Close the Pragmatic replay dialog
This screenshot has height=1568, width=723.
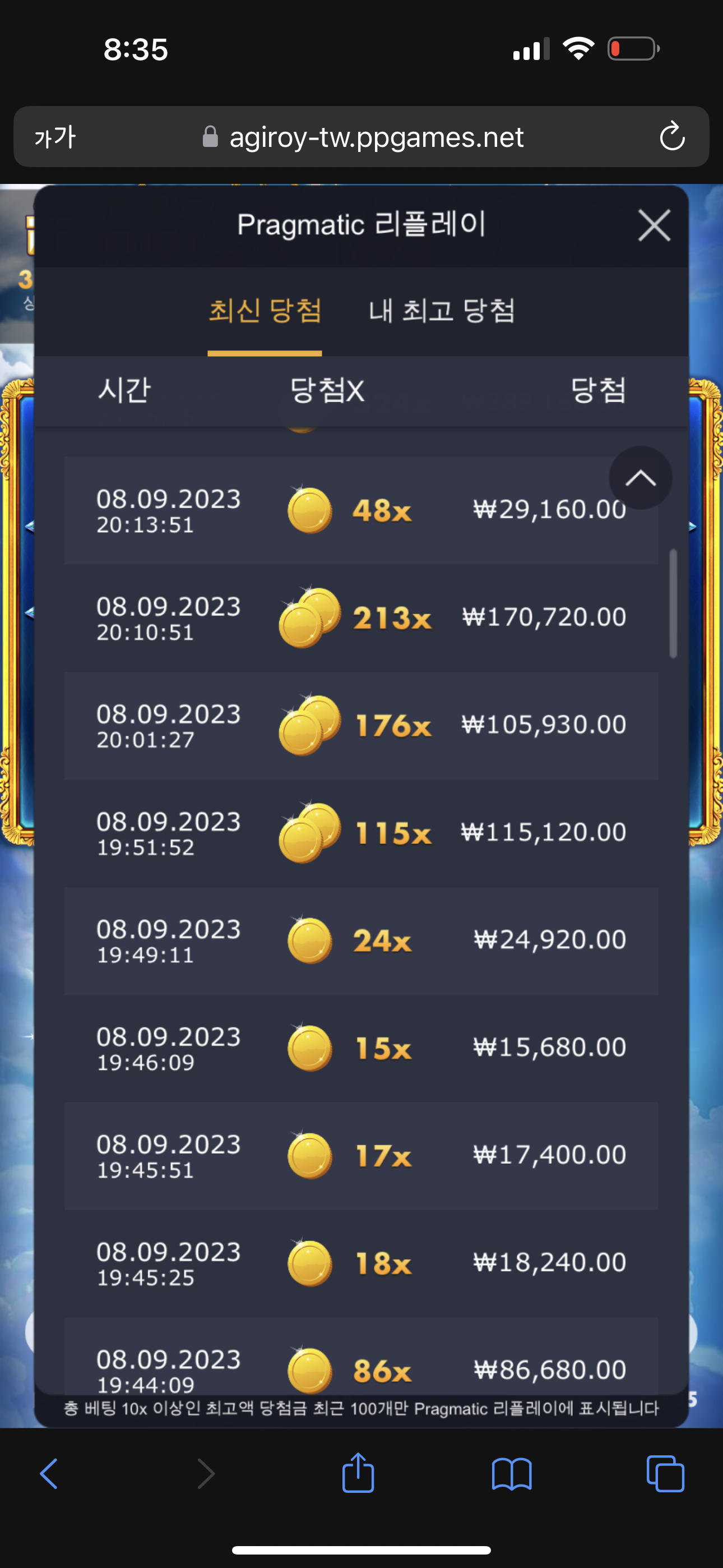point(654,225)
